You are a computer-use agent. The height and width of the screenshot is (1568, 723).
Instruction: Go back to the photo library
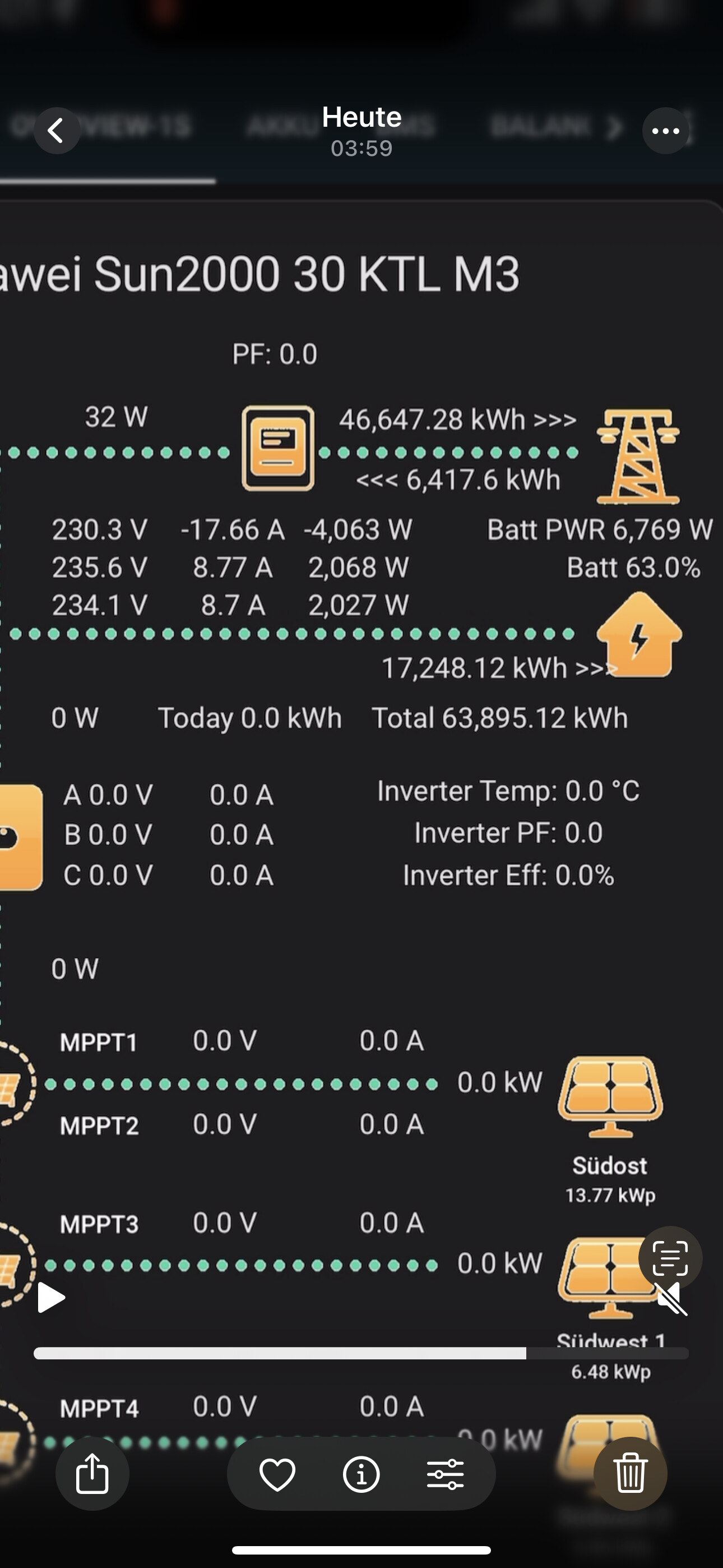pos(57,131)
